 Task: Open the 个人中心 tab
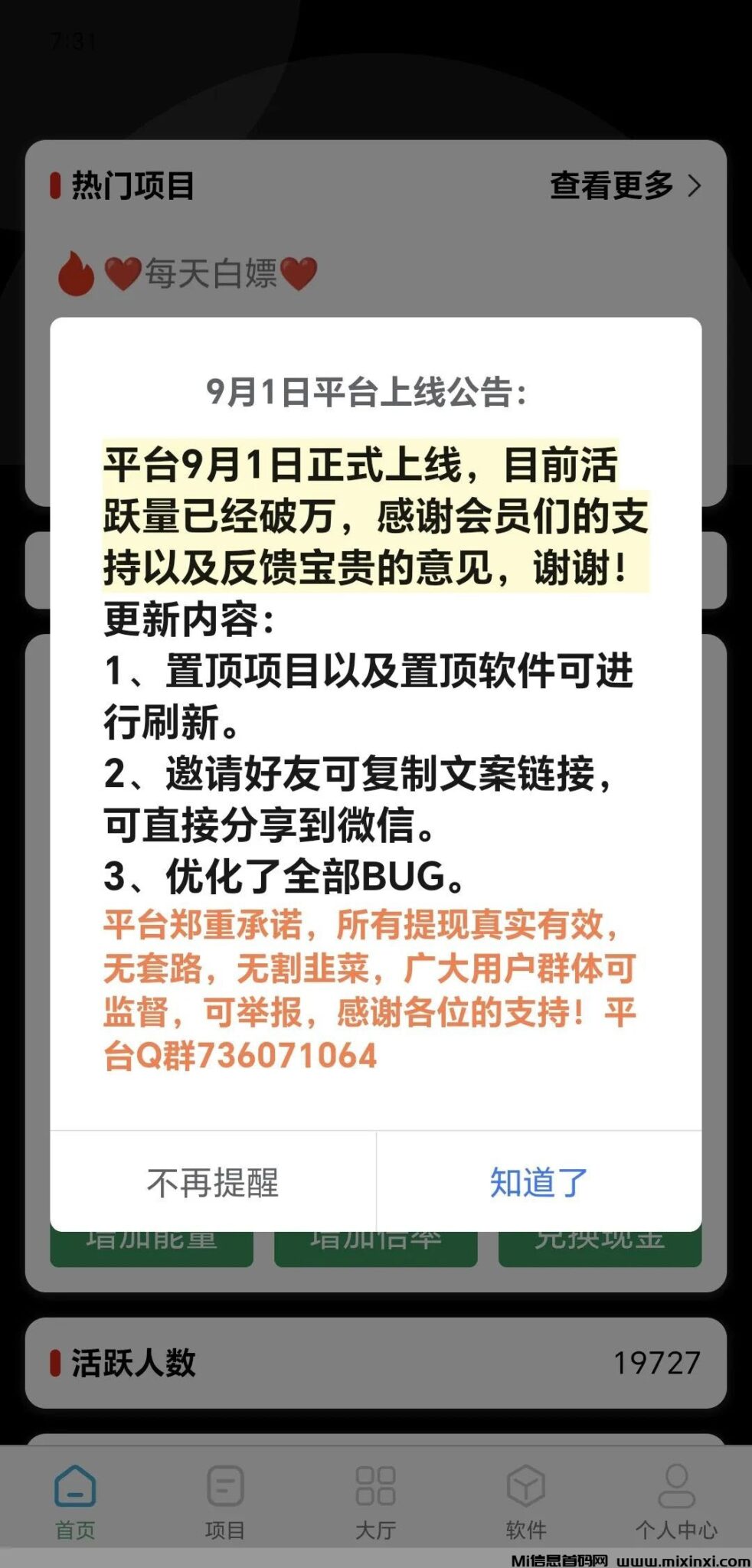pos(676,1501)
